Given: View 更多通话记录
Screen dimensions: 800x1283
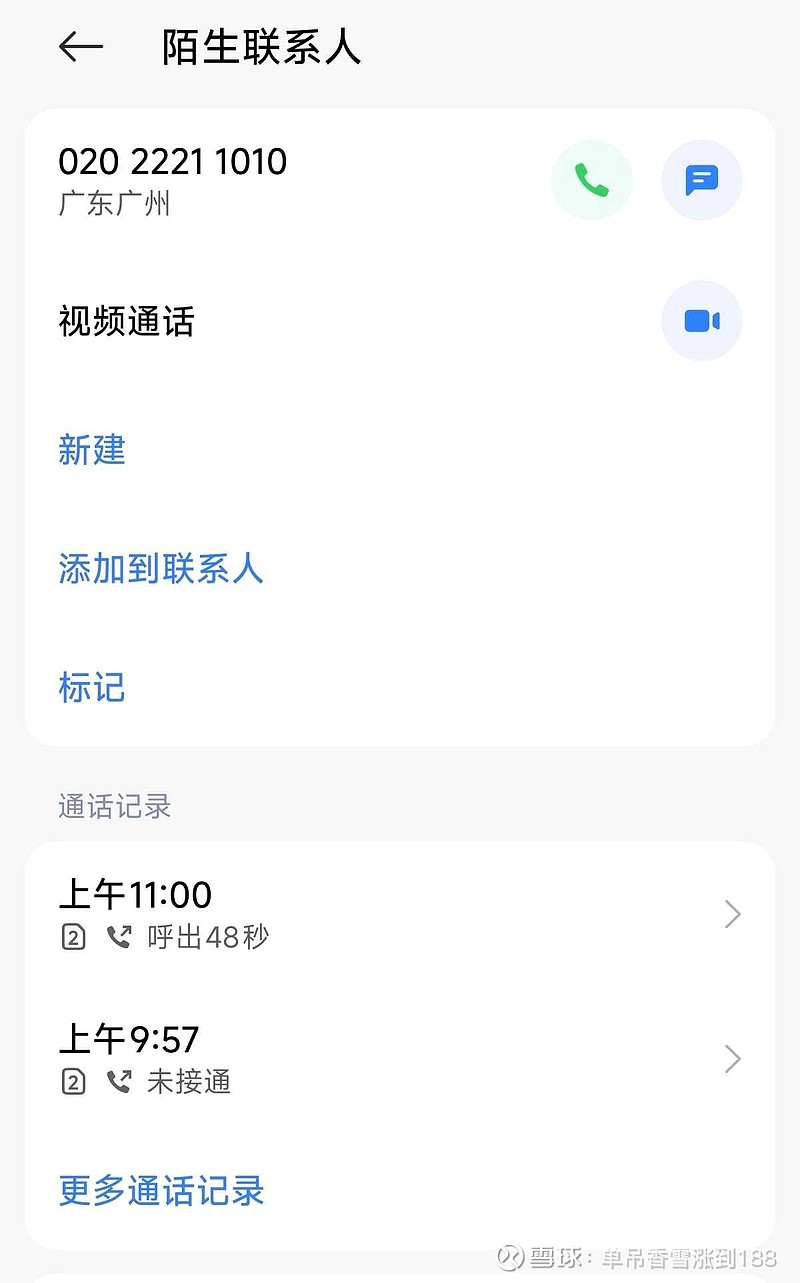Looking at the screenshot, I should pyautogui.click(x=161, y=1190).
